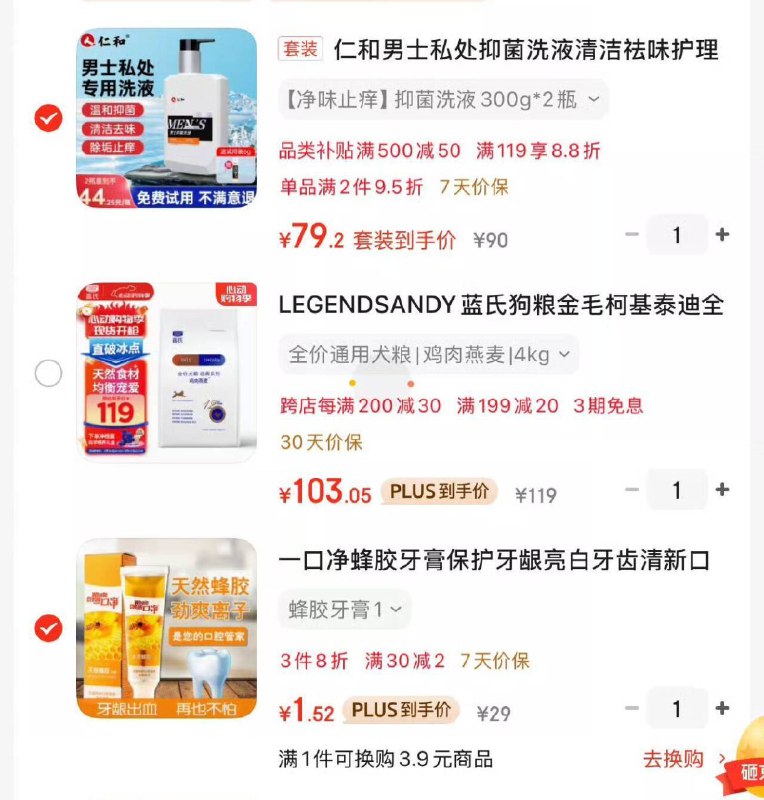Increase quantity of 一口净 toothpaste
The width and height of the screenshot is (764, 800).
tap(722, 709)
